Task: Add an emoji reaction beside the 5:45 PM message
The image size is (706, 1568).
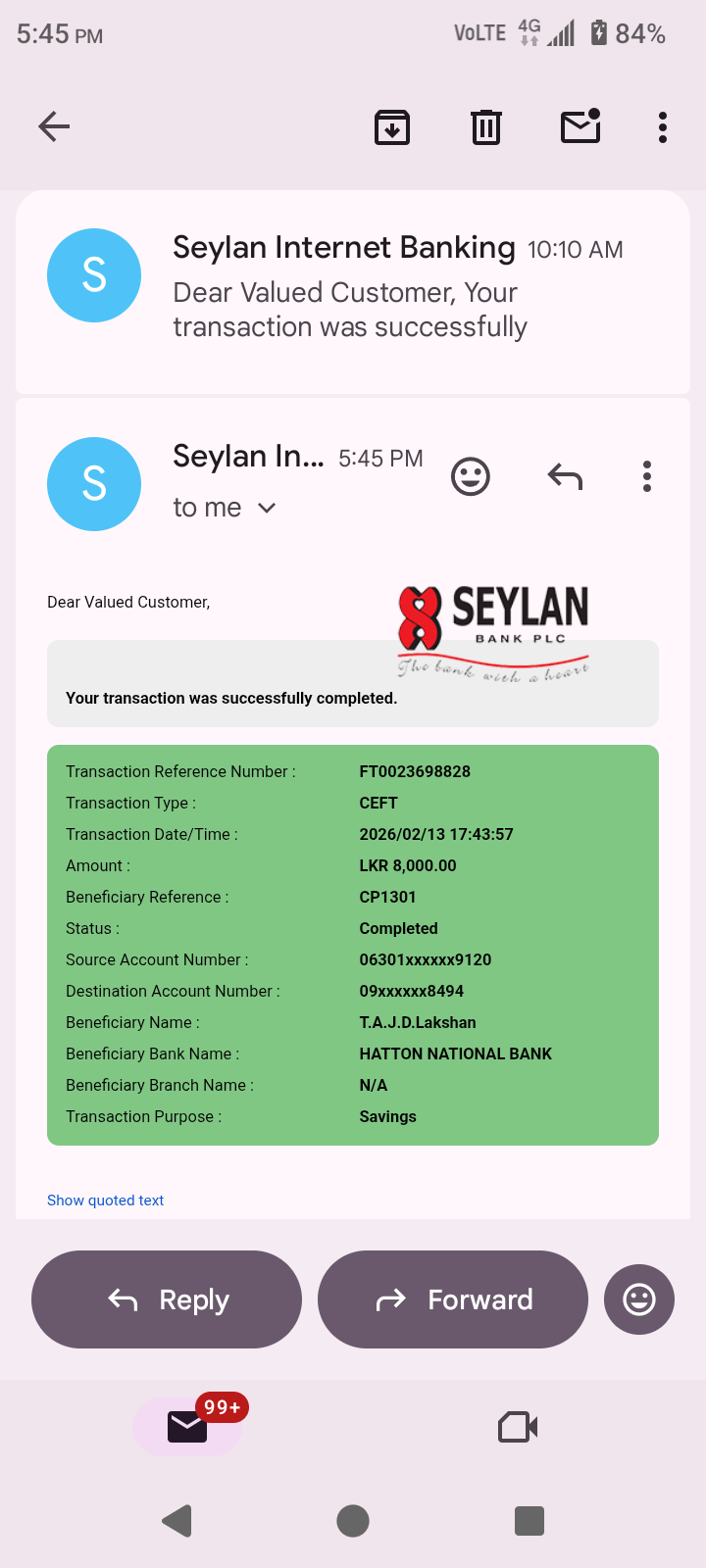Action: pyautogui.click(x=471, y=477)
